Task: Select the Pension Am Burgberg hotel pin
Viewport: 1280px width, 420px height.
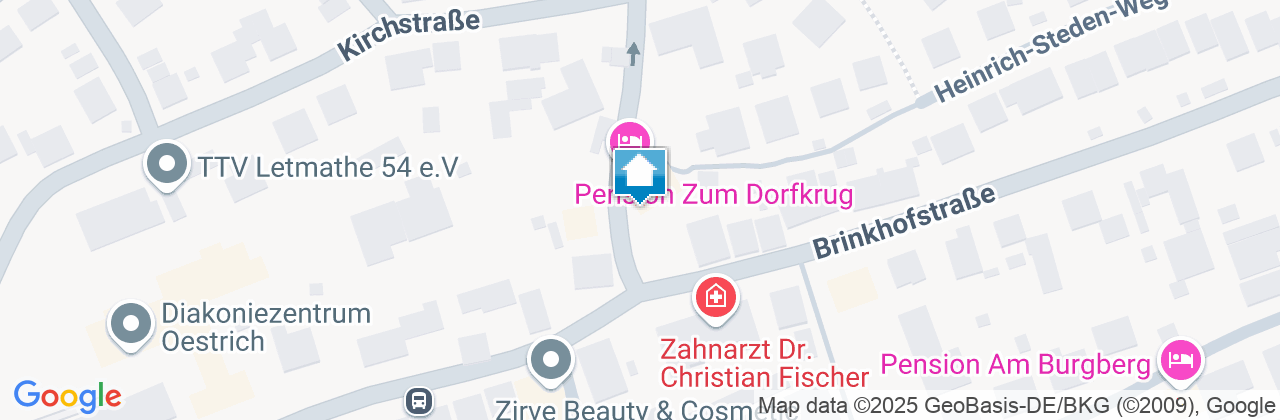Action: coord(1181,359)
